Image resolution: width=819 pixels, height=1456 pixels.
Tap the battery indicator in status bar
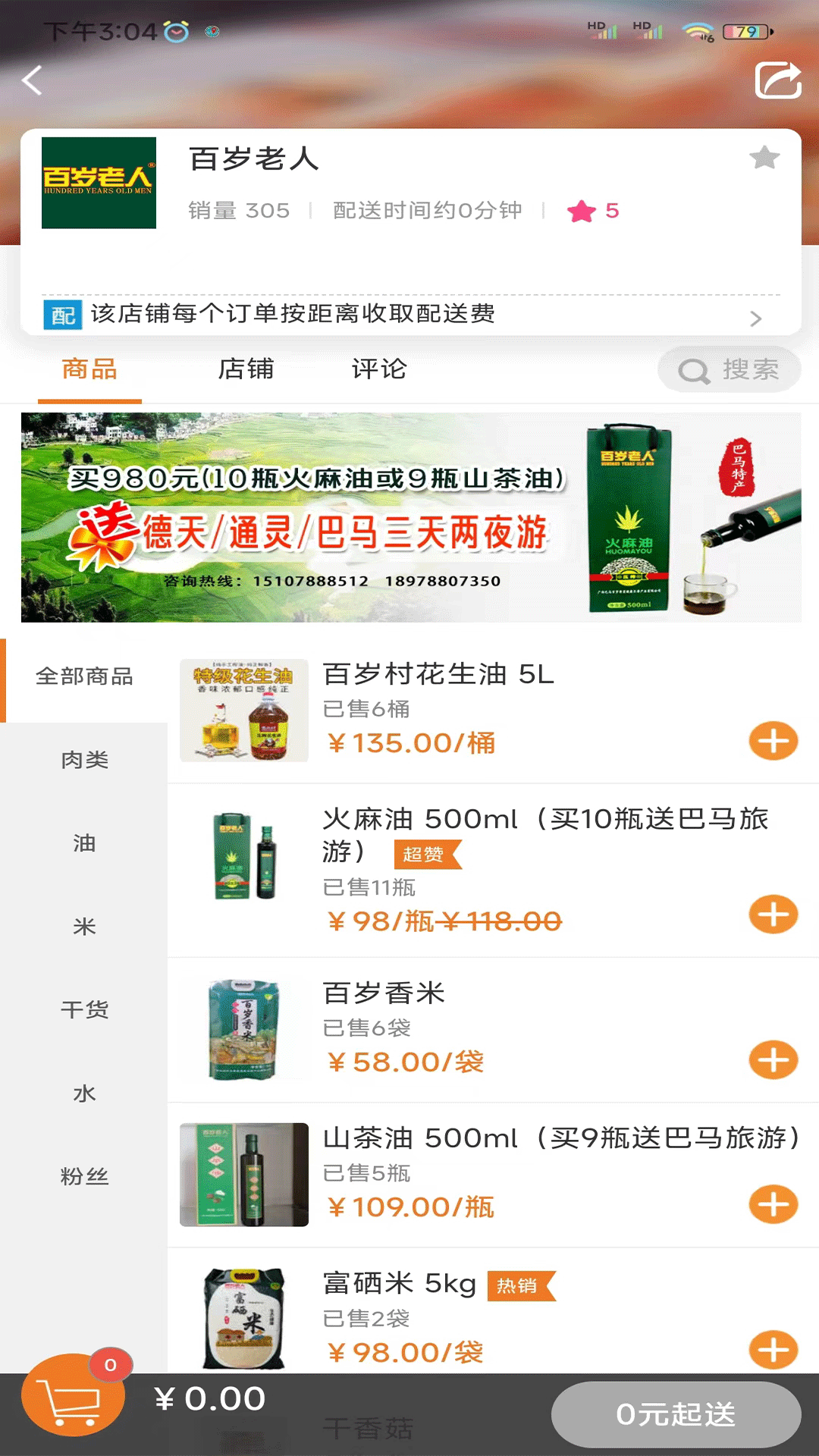pyautogui.click(x=746, y=31)
